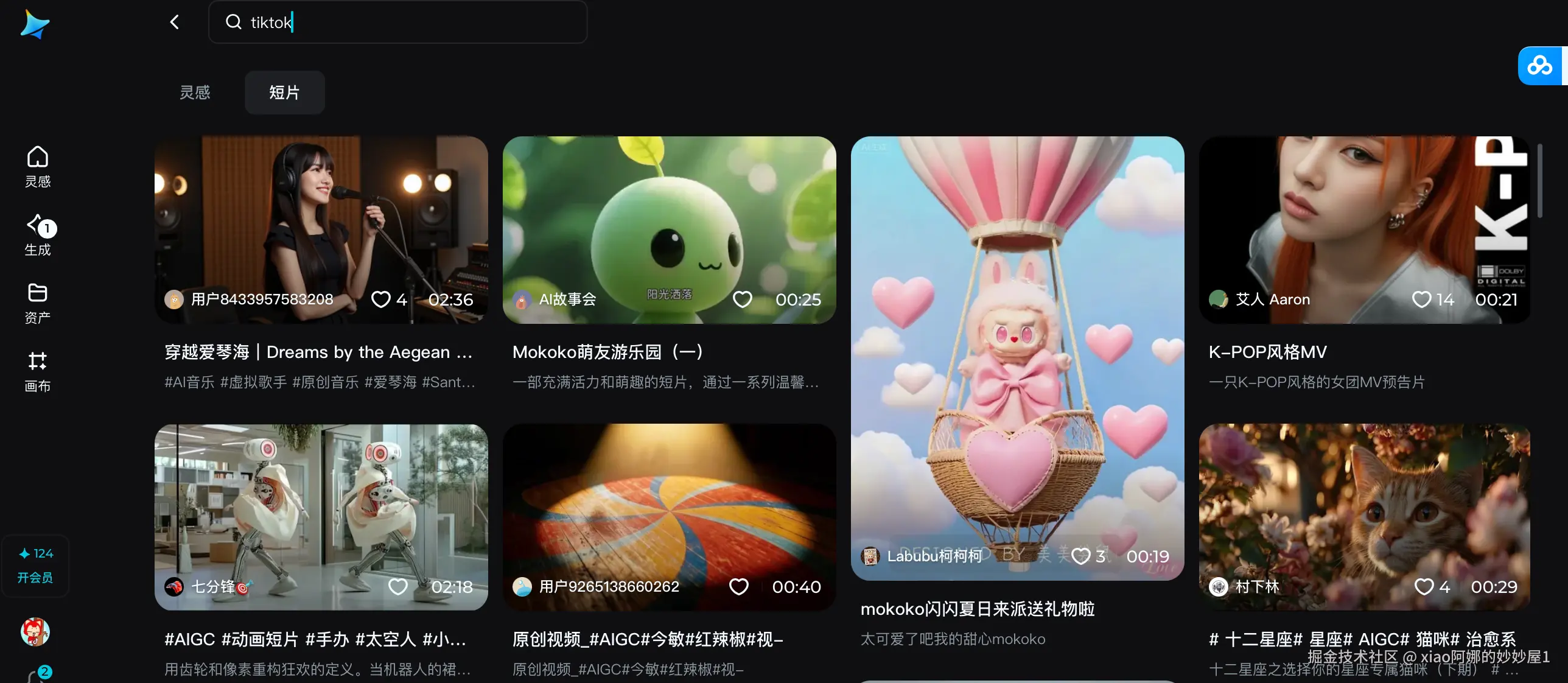
Task: Open 灵感 in the sidebar
Action: pos(38,166)
